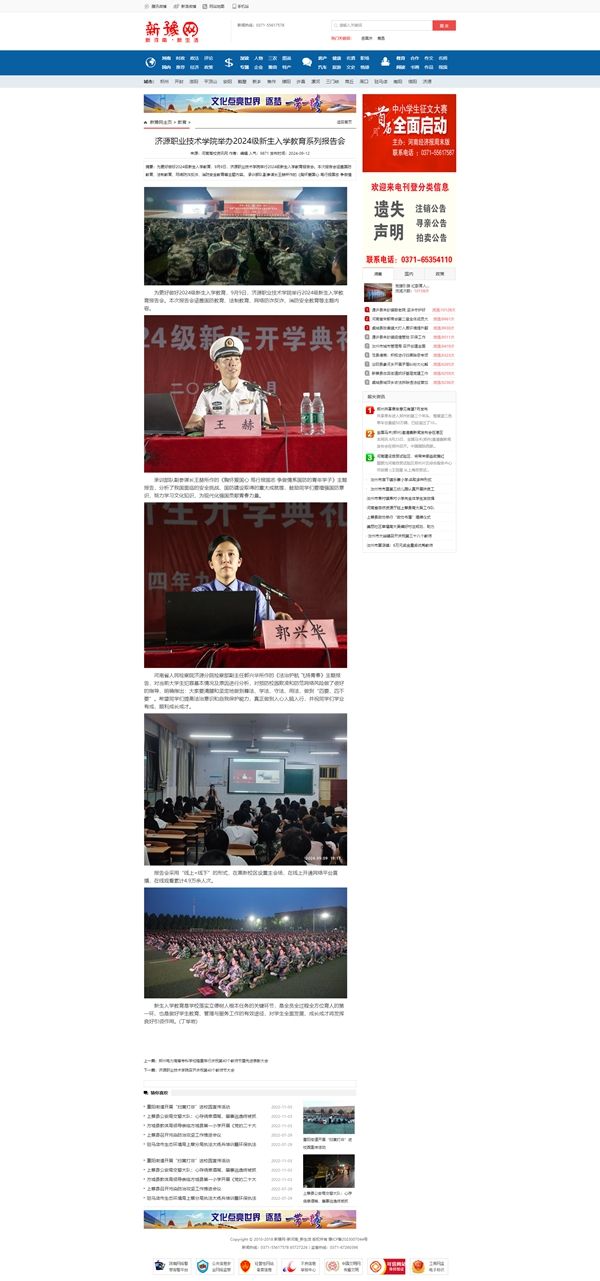600x1281 pixels.
Task: Go to 新豫网 logo home page
Action: [x=172, y=32]
